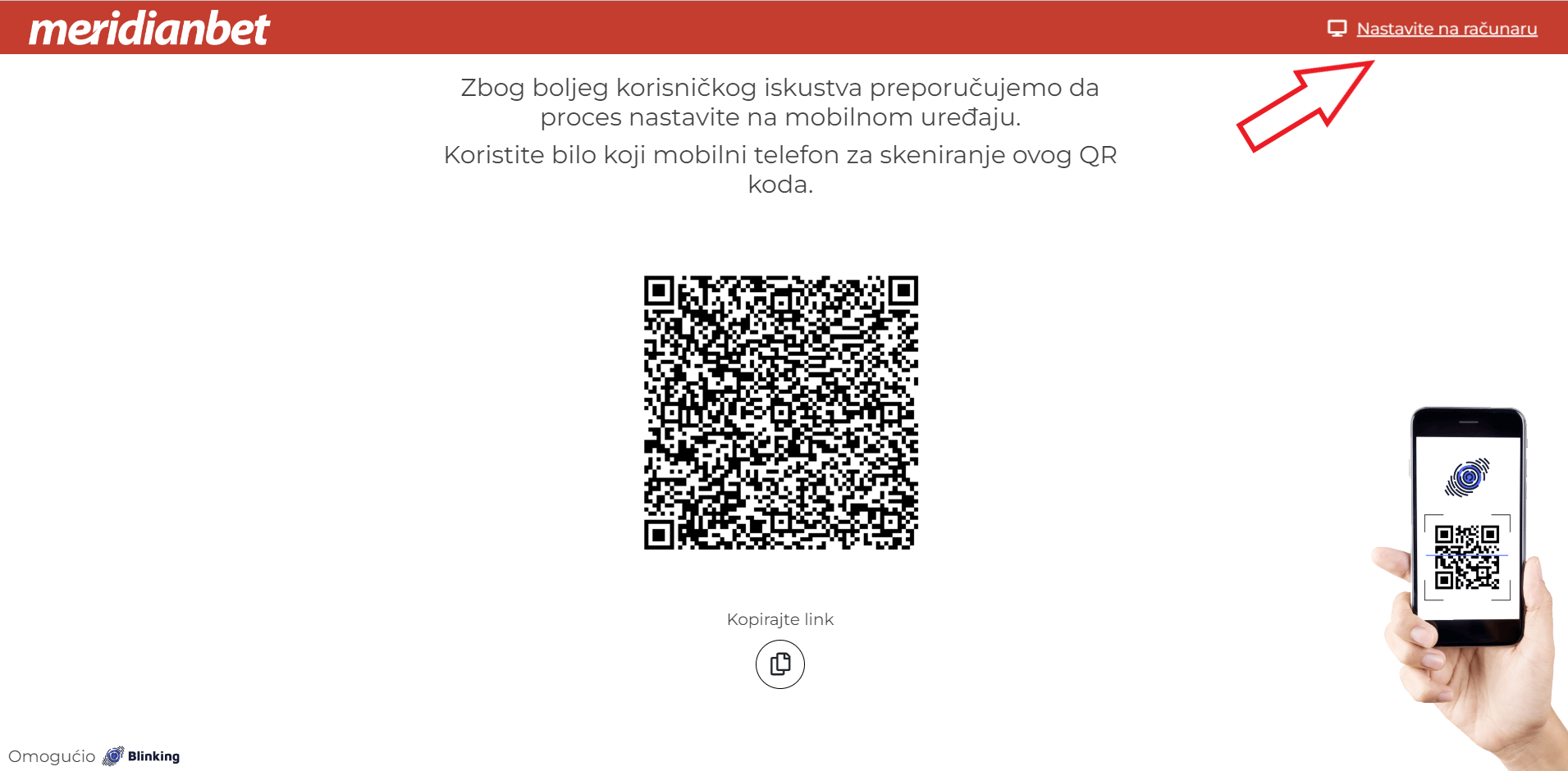Copy the link with the clipboard icon
Screen dimensions: 1568x771
pos(779,664)
